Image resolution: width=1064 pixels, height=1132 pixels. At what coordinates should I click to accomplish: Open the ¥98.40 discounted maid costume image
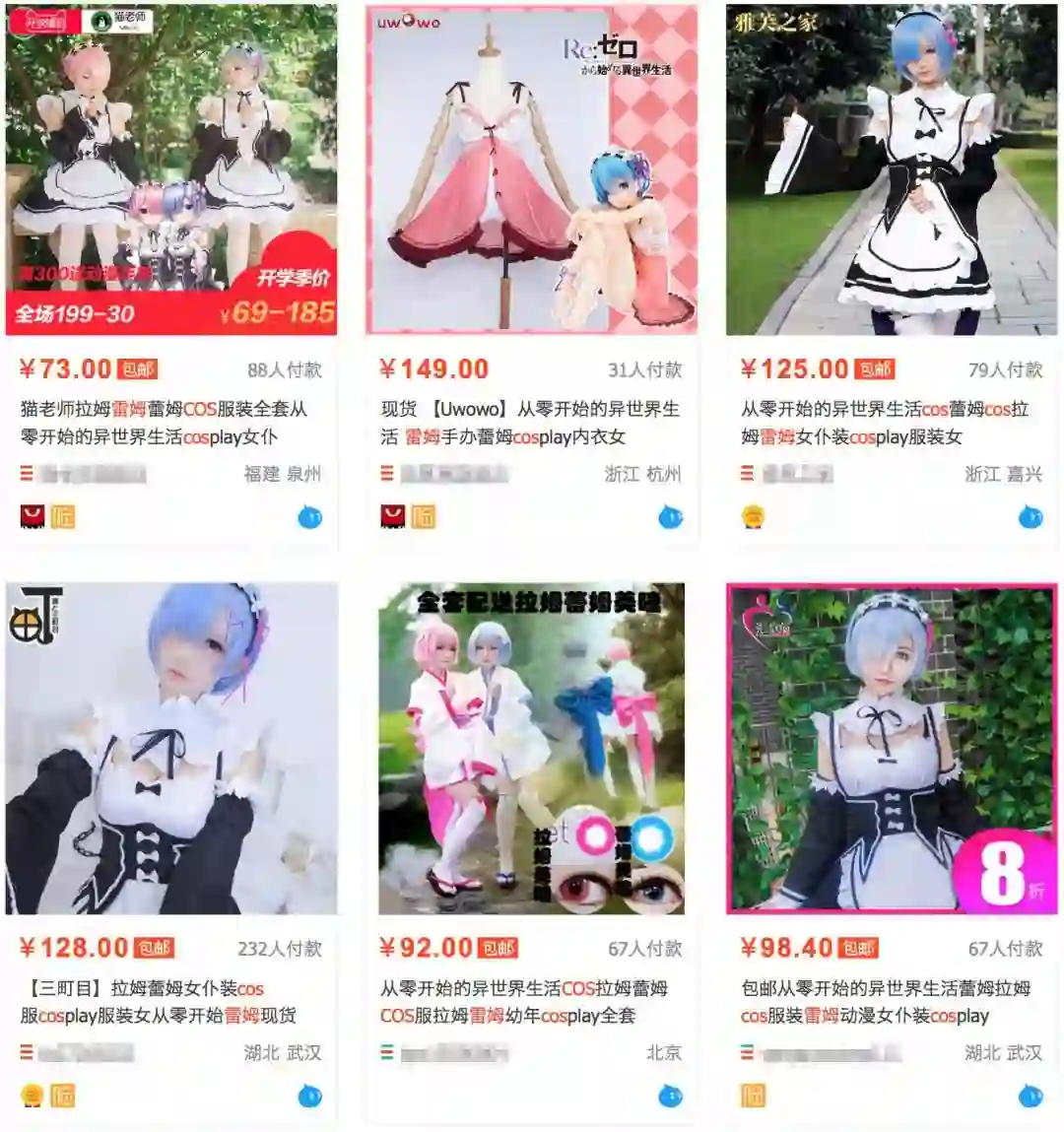[892, 749]
